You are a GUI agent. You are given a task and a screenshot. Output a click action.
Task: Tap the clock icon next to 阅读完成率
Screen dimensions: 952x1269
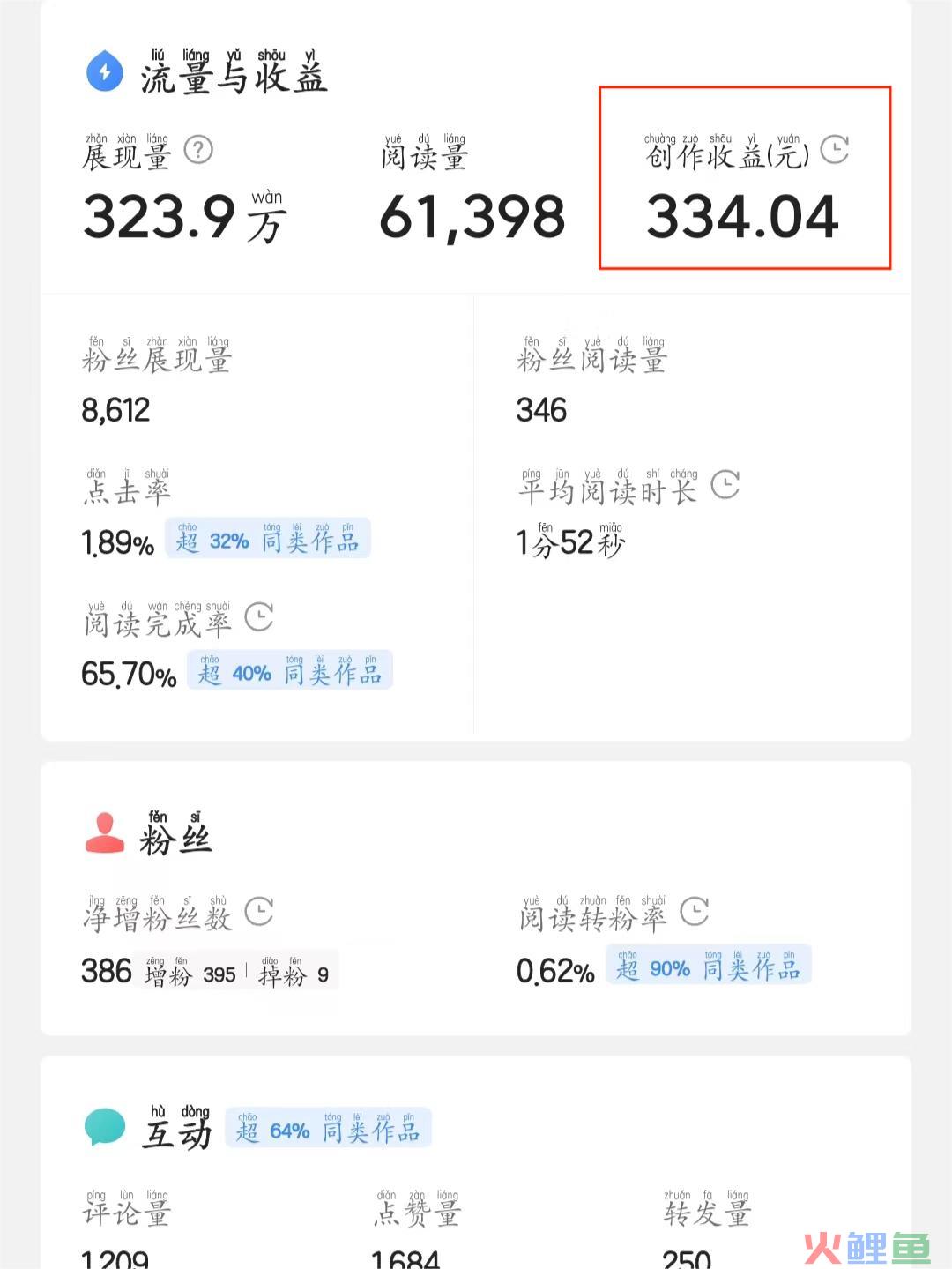click(x=259, y=616)
